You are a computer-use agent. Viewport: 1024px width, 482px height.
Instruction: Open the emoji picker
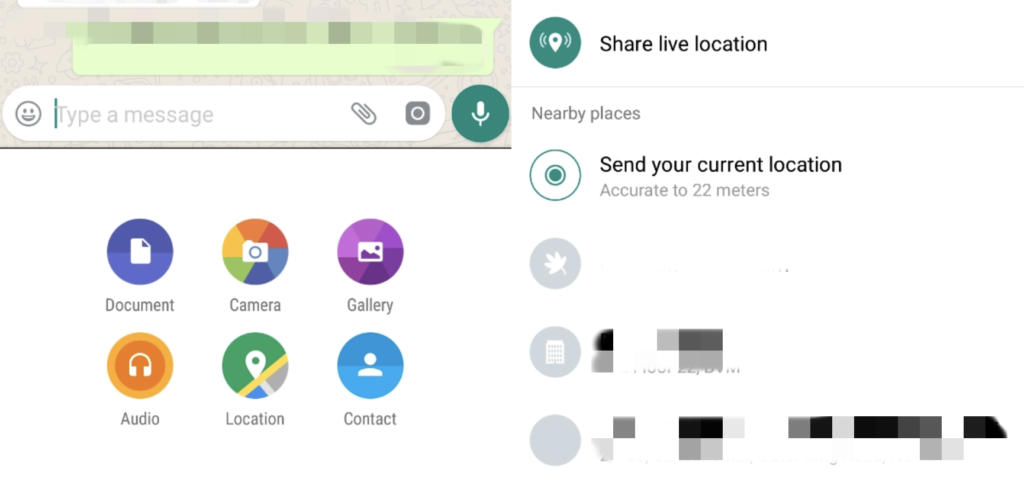point(28,114)
